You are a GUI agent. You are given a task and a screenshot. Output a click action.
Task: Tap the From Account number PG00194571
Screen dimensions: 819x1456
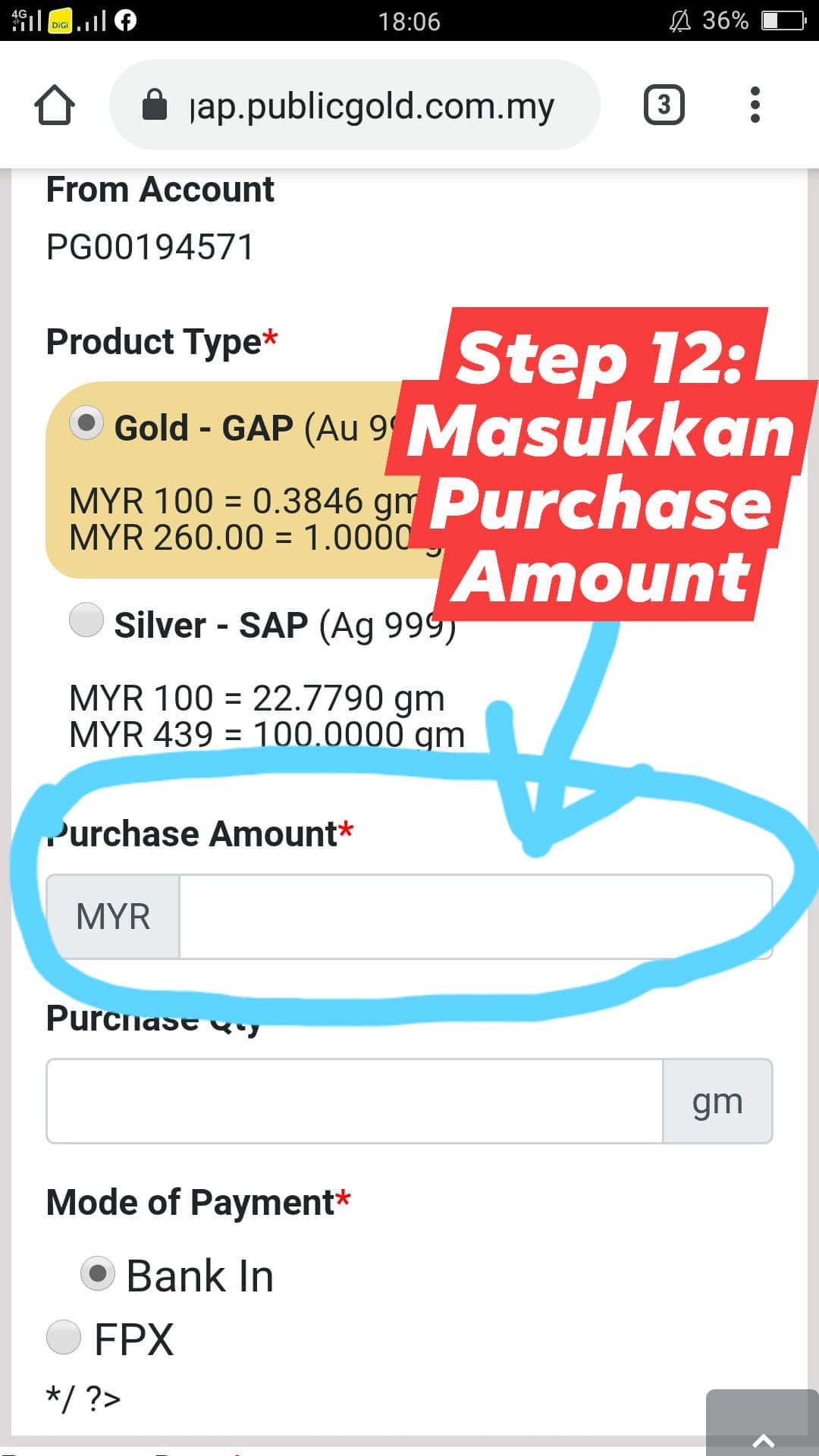(149, 246)
